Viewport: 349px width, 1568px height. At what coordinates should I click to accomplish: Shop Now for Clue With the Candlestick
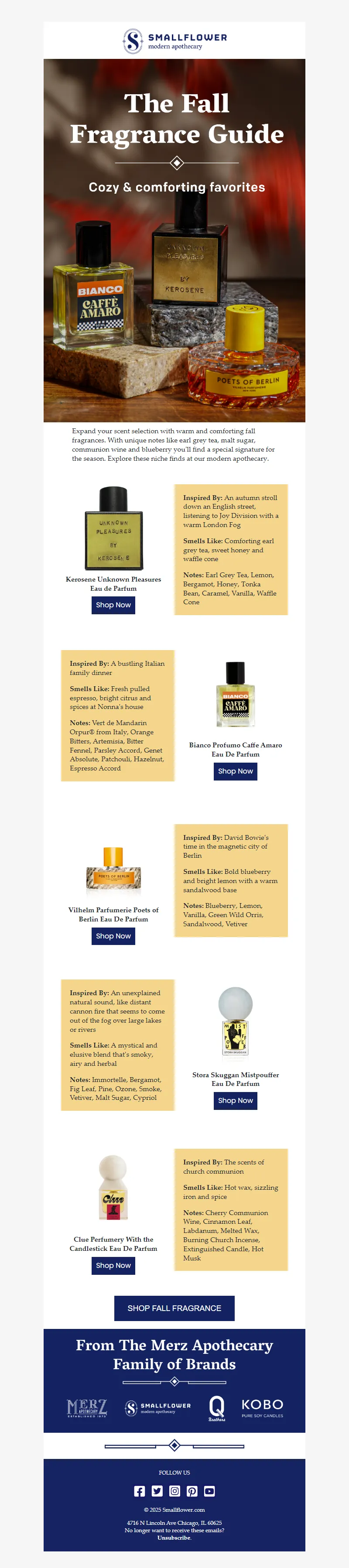113,1265
